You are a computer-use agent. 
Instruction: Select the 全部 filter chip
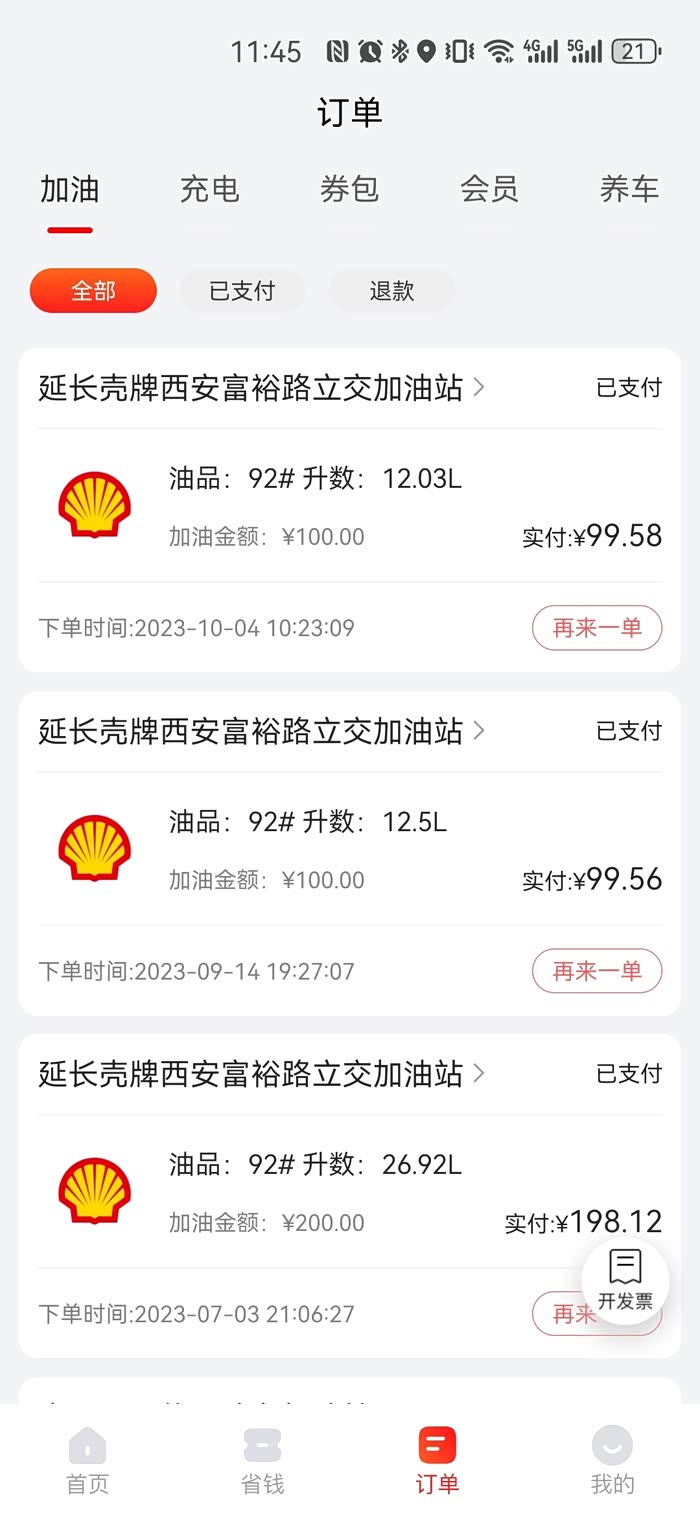pos(93,291)
